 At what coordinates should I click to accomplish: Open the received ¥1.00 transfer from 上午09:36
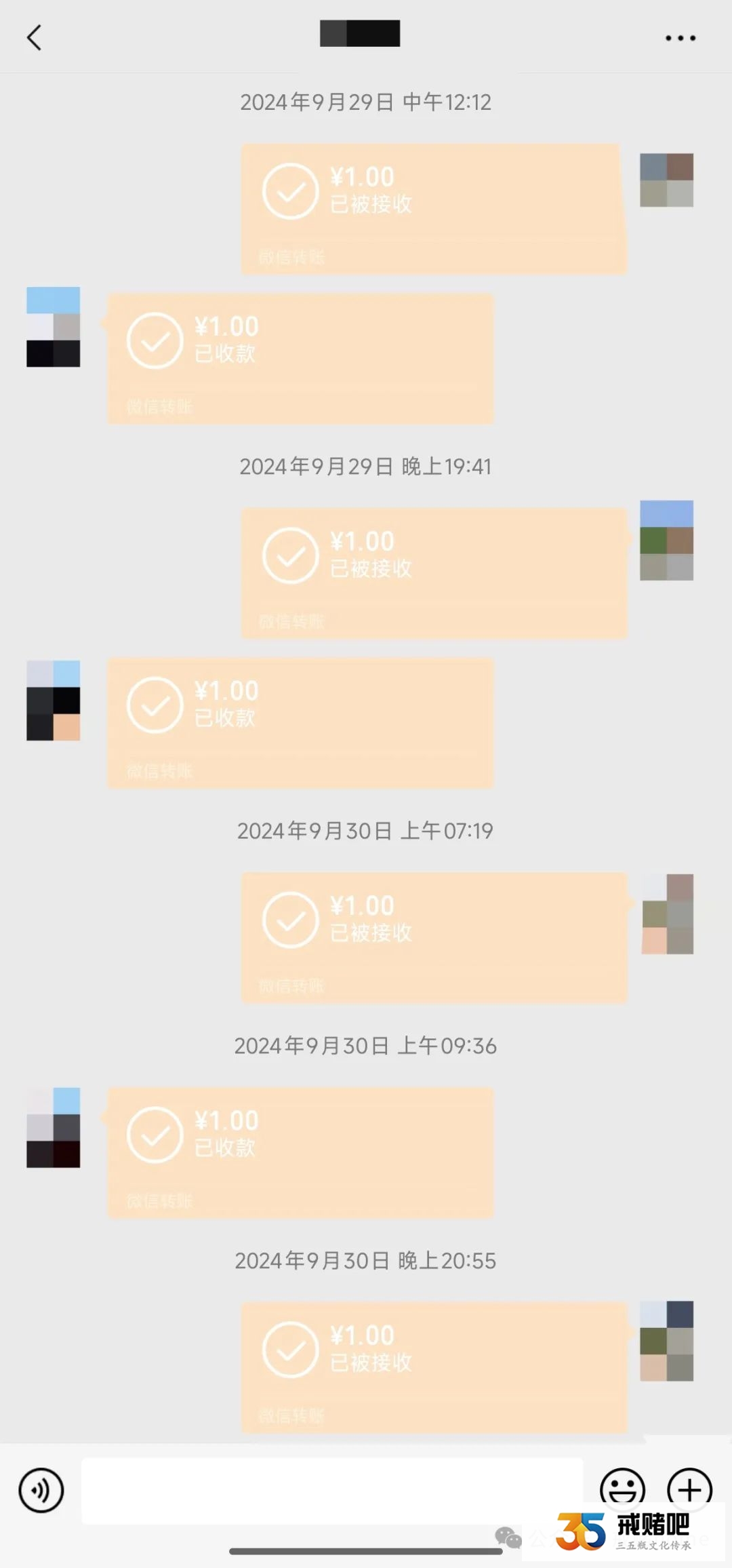pyautogui.click(x=300, y=1152)
